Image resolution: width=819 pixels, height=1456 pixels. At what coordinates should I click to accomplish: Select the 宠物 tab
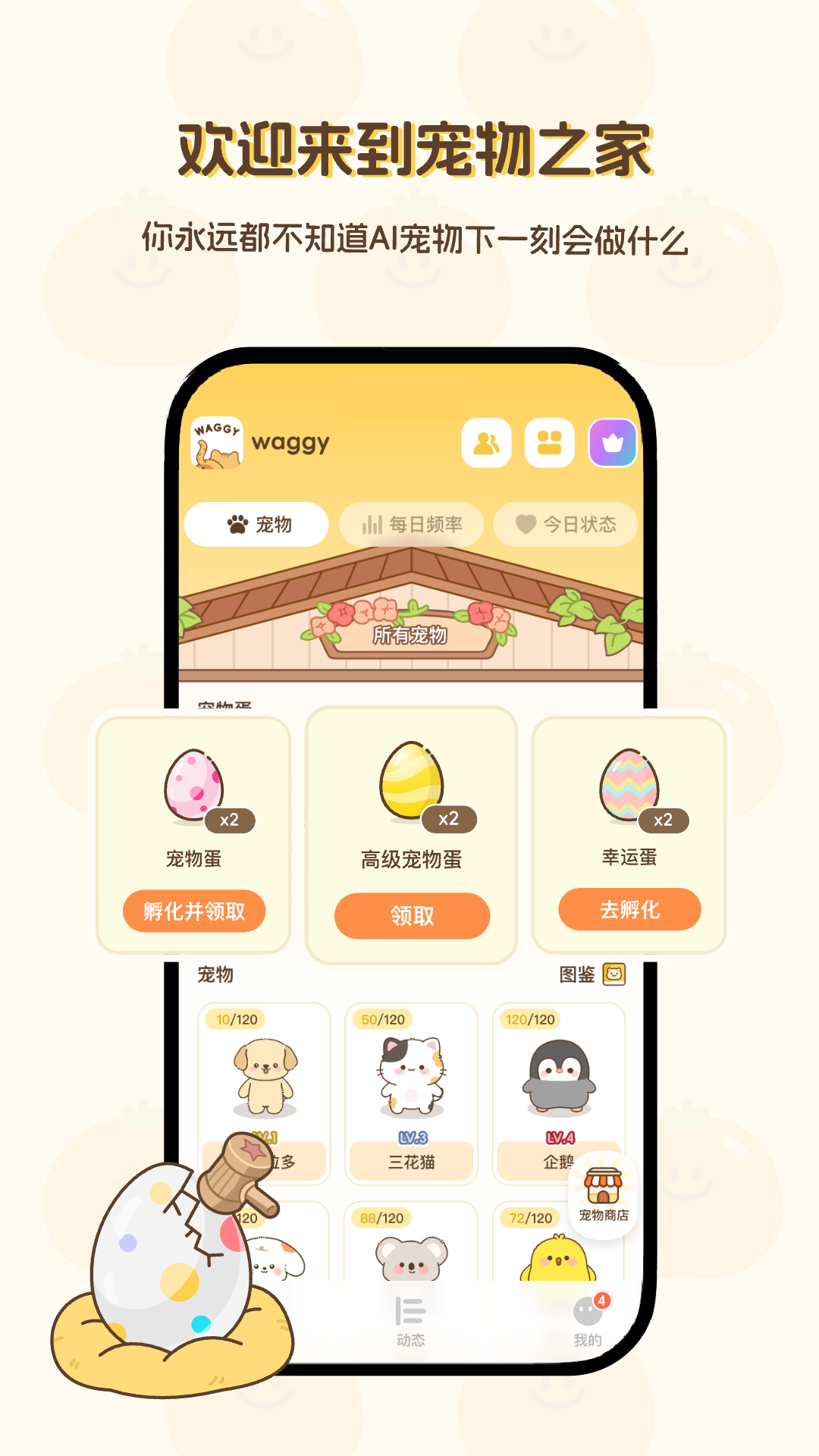(x=256, y=524)
